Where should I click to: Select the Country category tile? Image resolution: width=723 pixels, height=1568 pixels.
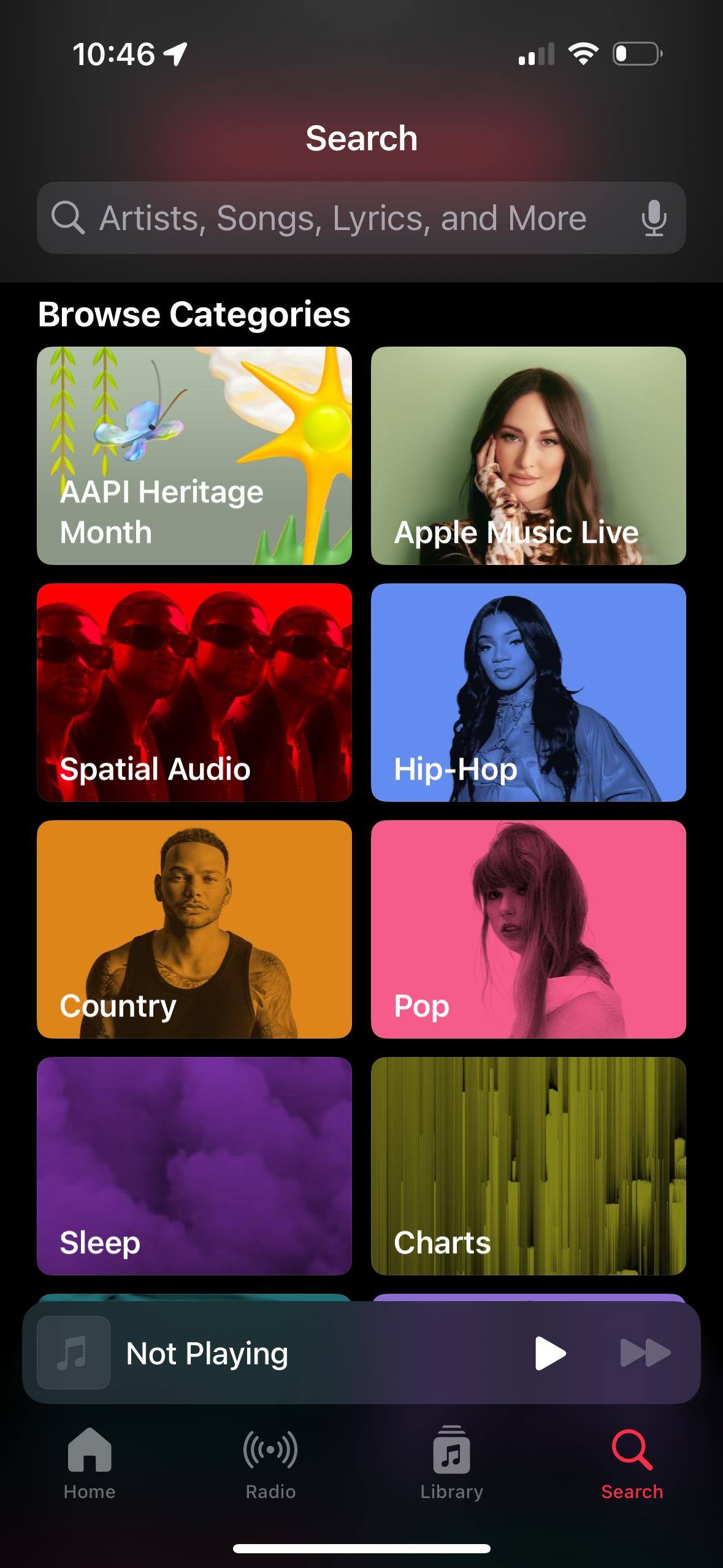click(x=194, y=929)
